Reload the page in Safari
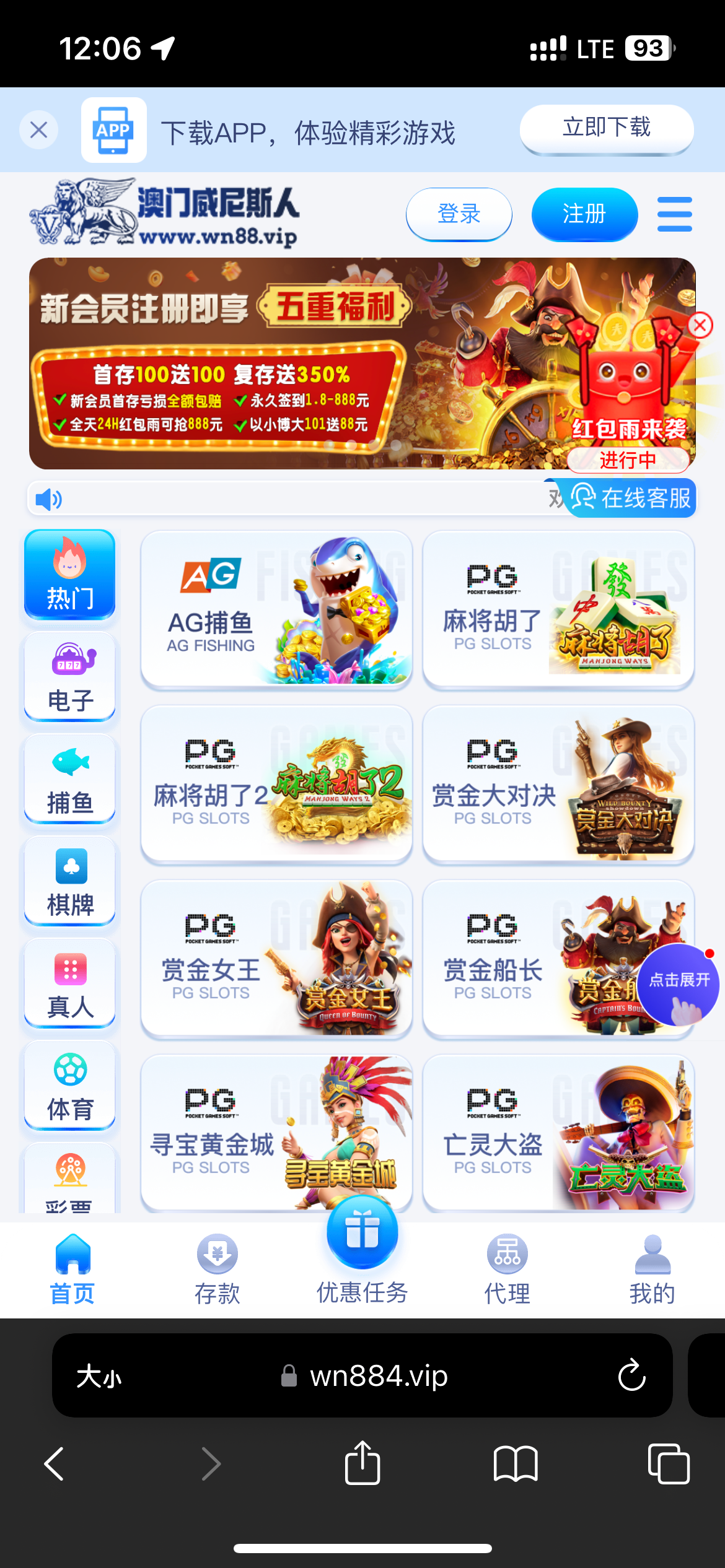This screenshot has width=725, height=1568. pos(631,1375)
